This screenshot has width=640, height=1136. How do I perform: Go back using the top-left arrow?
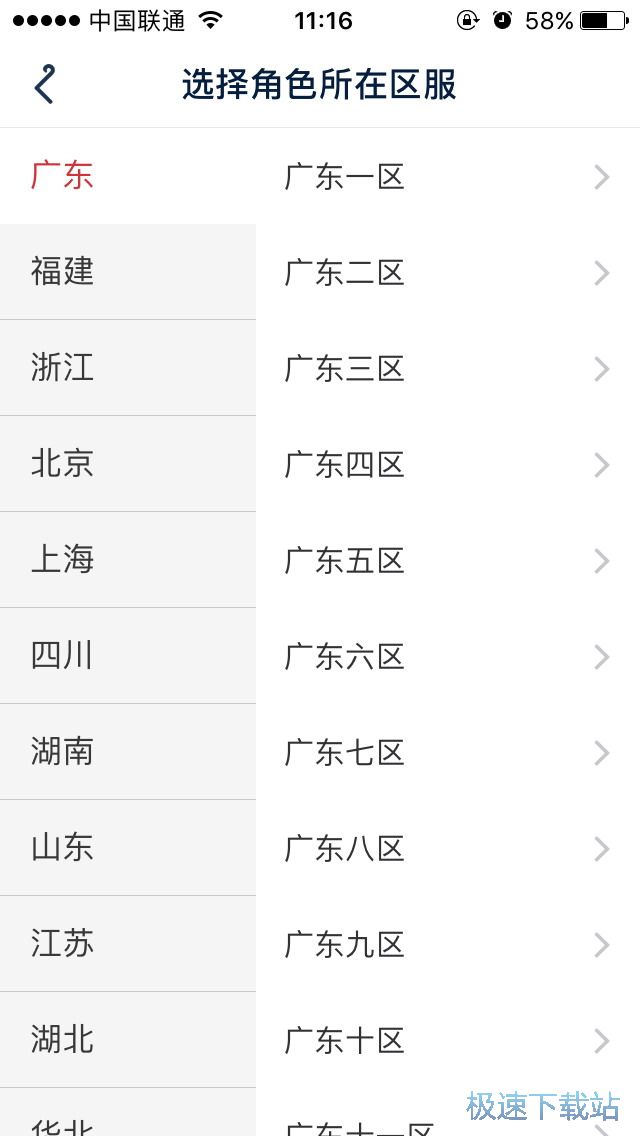[x=44, y=85]
